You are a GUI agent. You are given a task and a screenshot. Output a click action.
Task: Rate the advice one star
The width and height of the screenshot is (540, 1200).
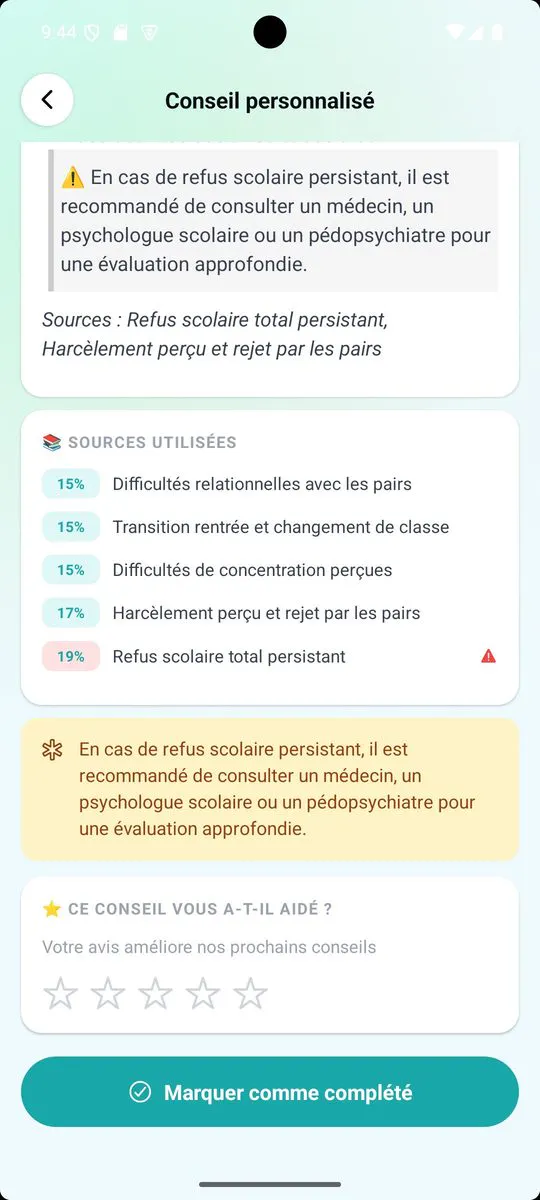[x=61, y=993]
